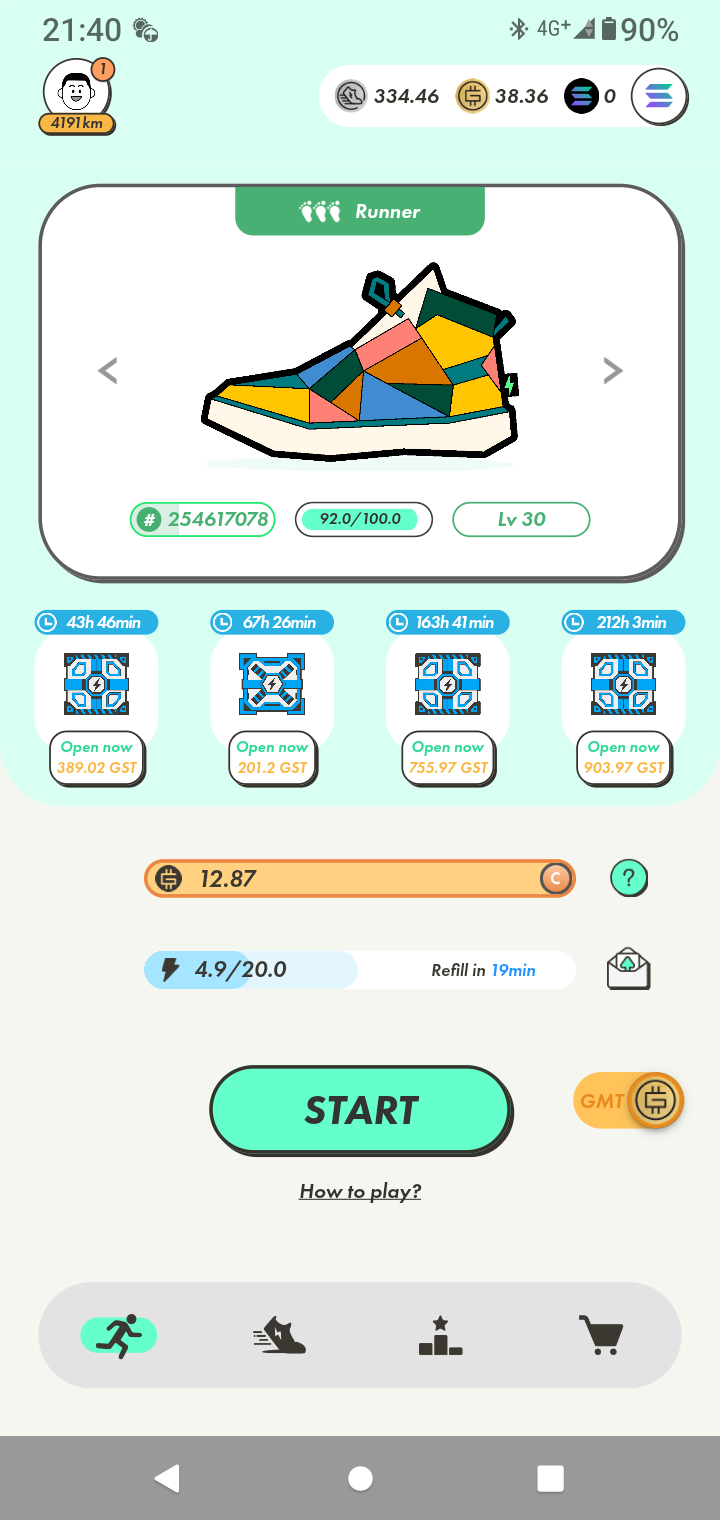Viewport: 720px width, 1520px height.
Task: Switch to the marketplace cart tab
Action: click(x=601, y=1335)
